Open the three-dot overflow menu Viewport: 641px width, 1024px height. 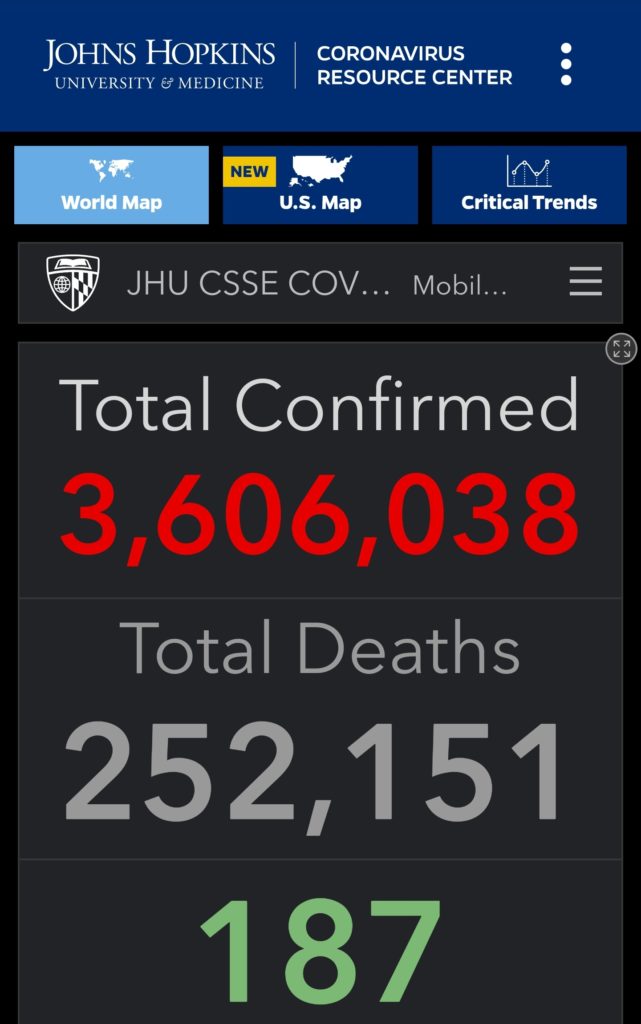click(x=566, y=64)
